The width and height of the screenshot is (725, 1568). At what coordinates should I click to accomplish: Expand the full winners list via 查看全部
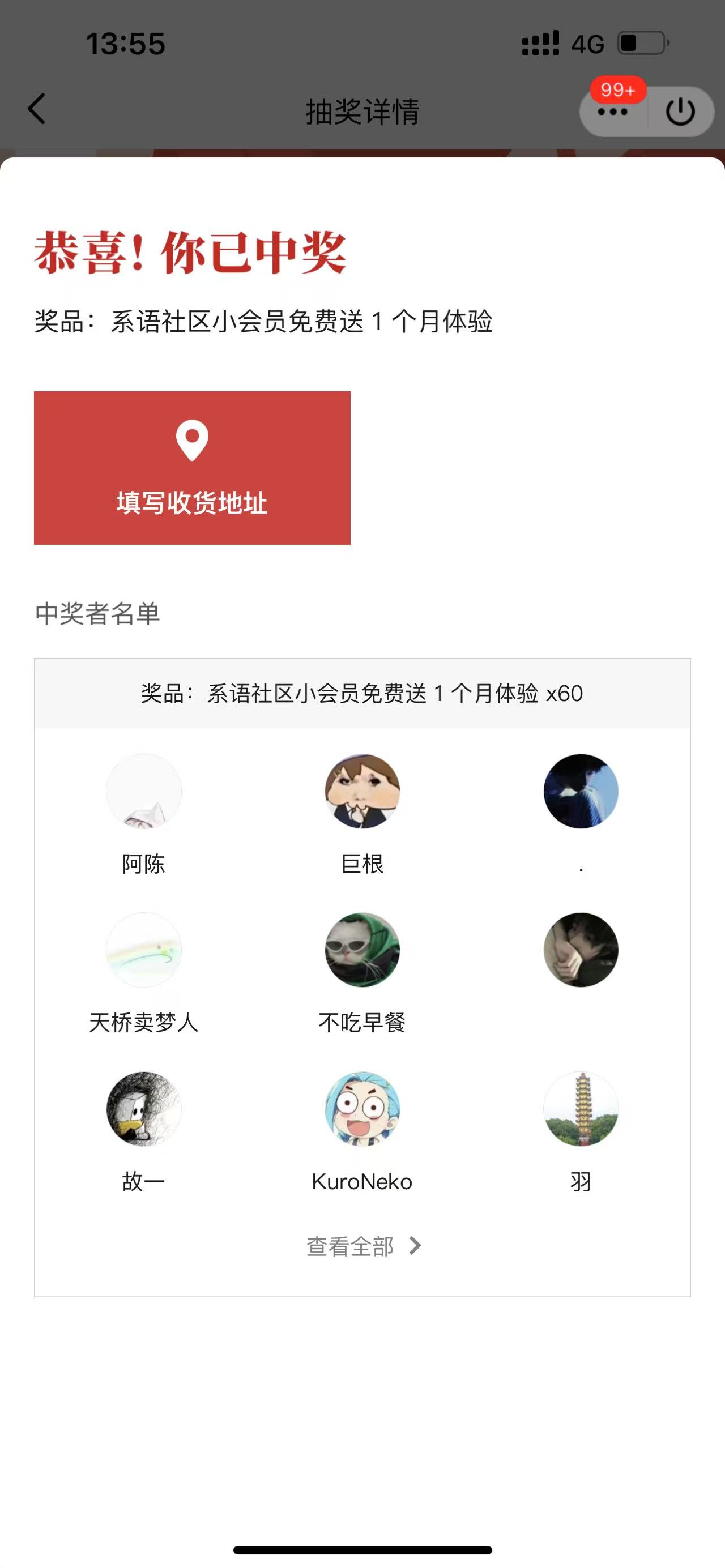pos(349,1245)
